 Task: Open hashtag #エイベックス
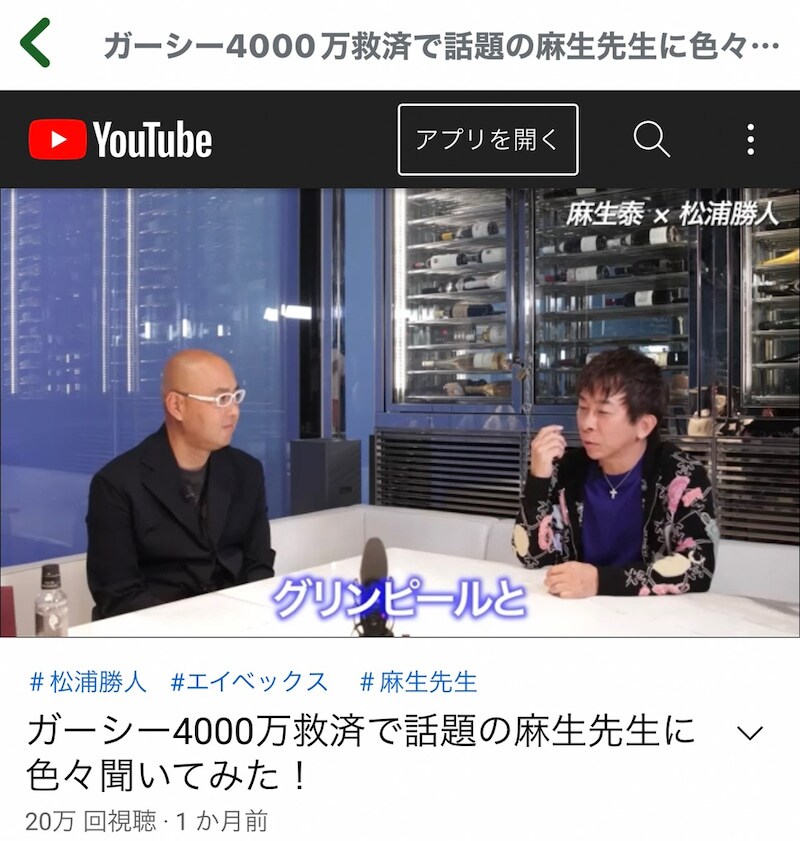249,683
